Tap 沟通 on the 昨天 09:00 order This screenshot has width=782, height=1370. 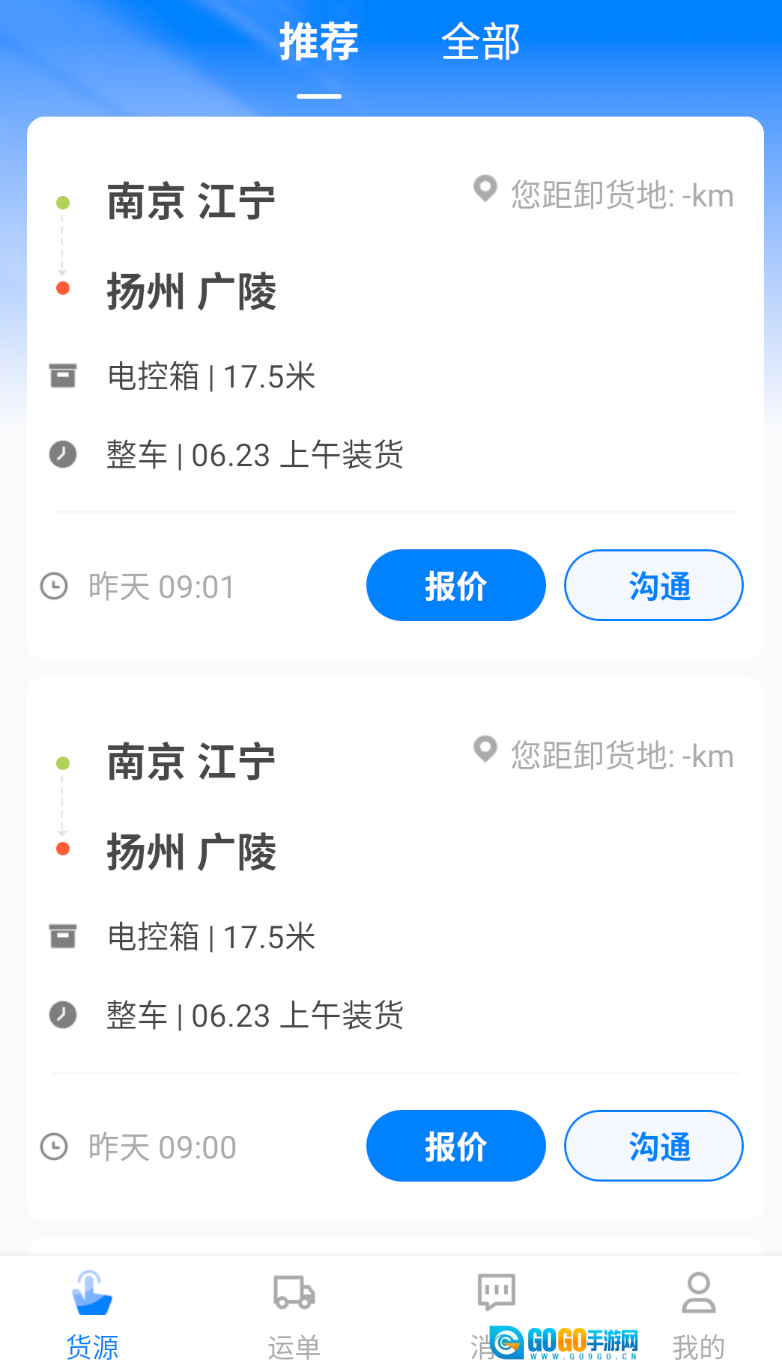click(x=653, y=1146)
